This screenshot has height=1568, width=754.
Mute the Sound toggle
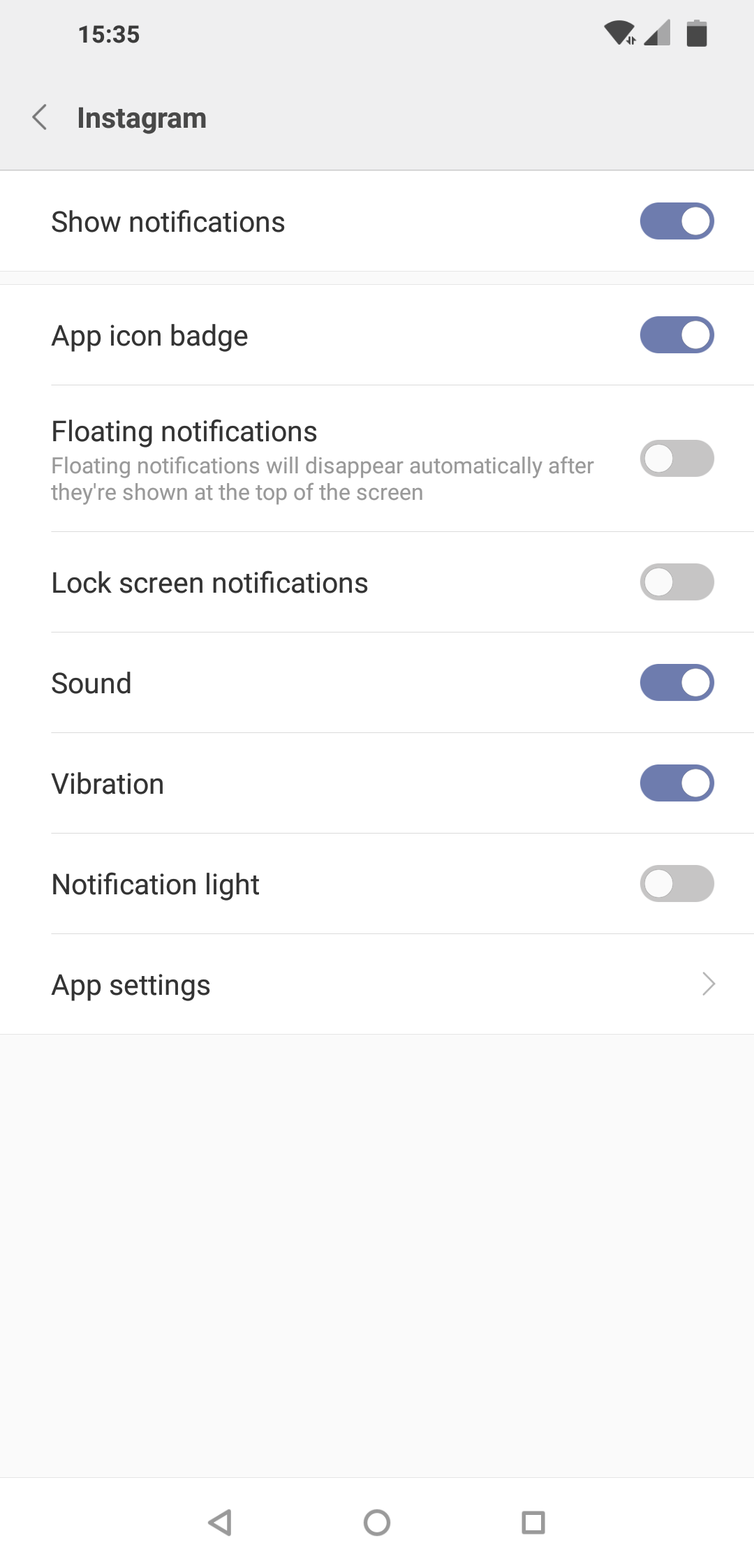tap(677, 682)
